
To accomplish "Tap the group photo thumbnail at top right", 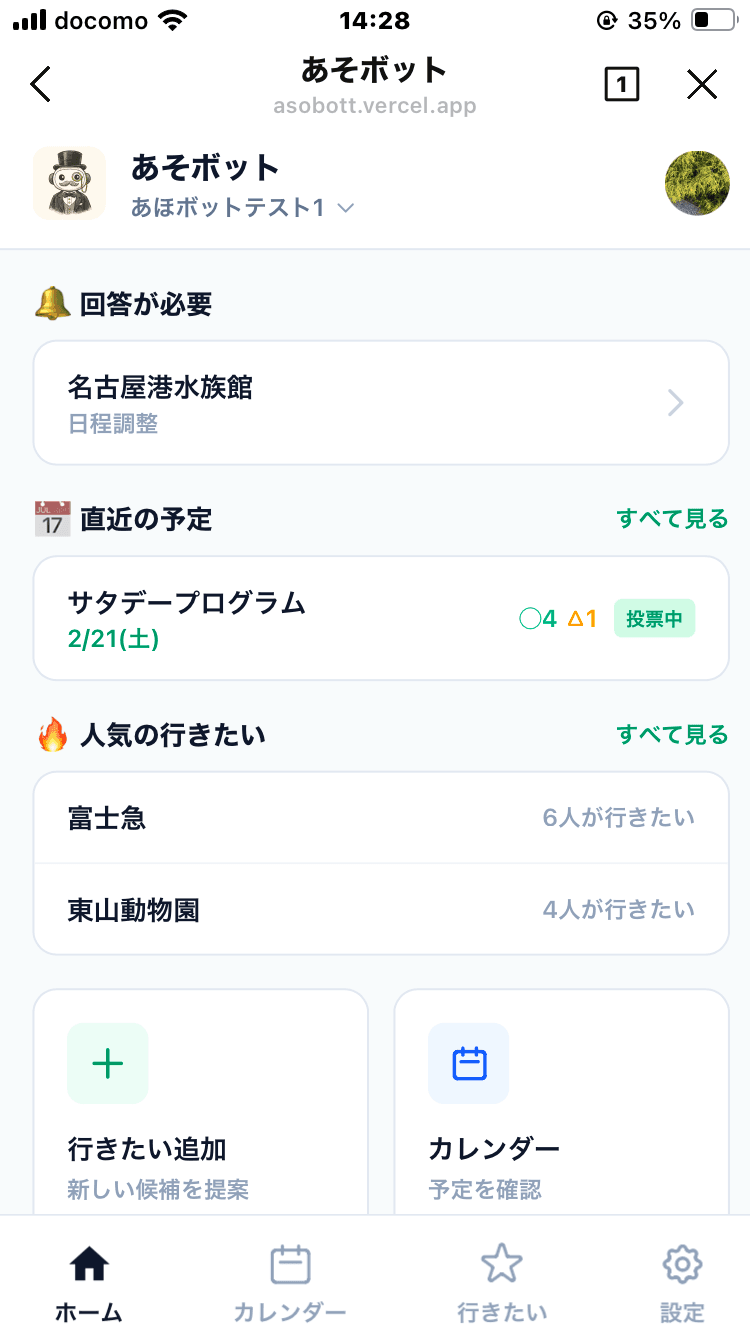I will point(697,183).
